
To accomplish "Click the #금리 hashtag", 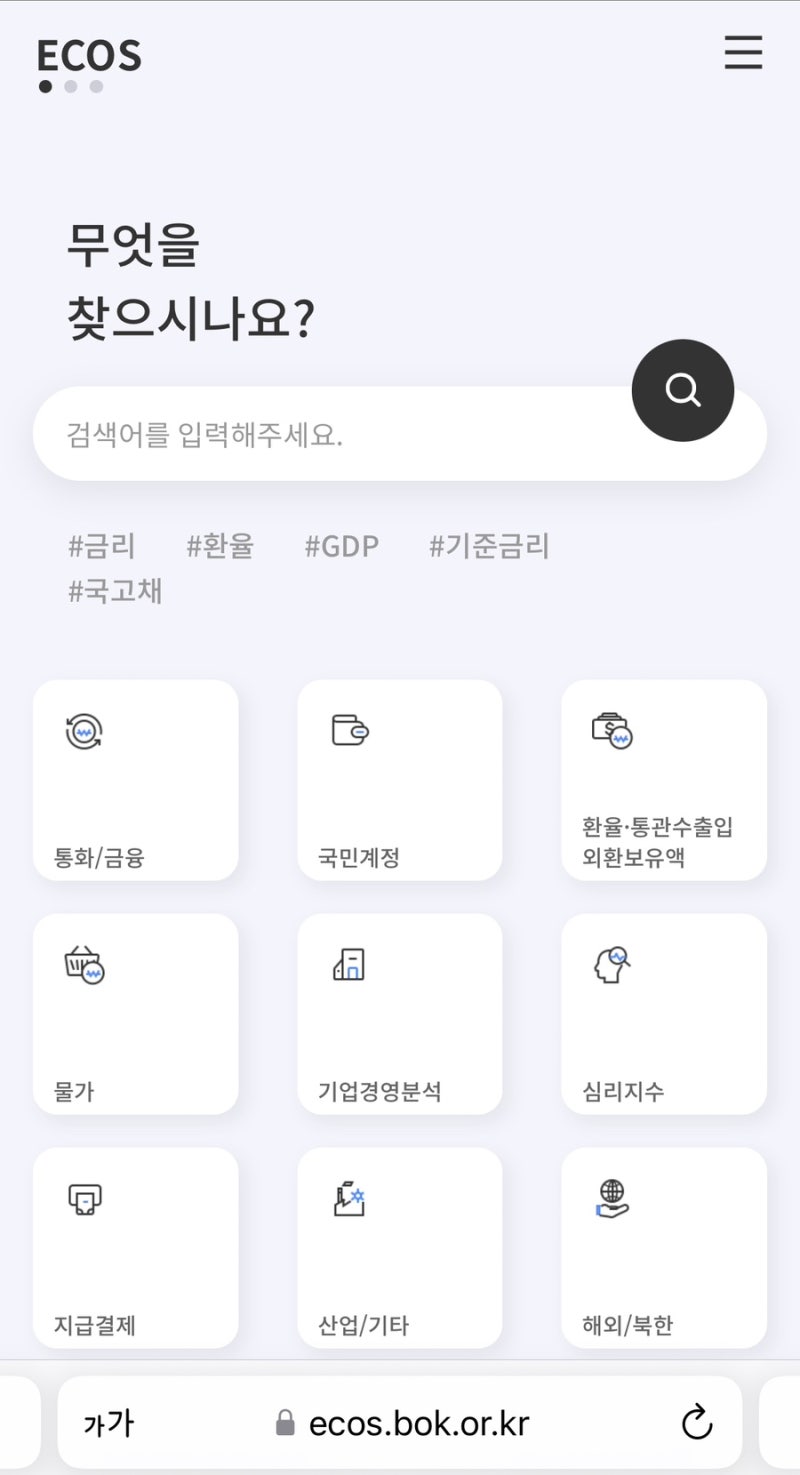I will (x=101, y=546).
